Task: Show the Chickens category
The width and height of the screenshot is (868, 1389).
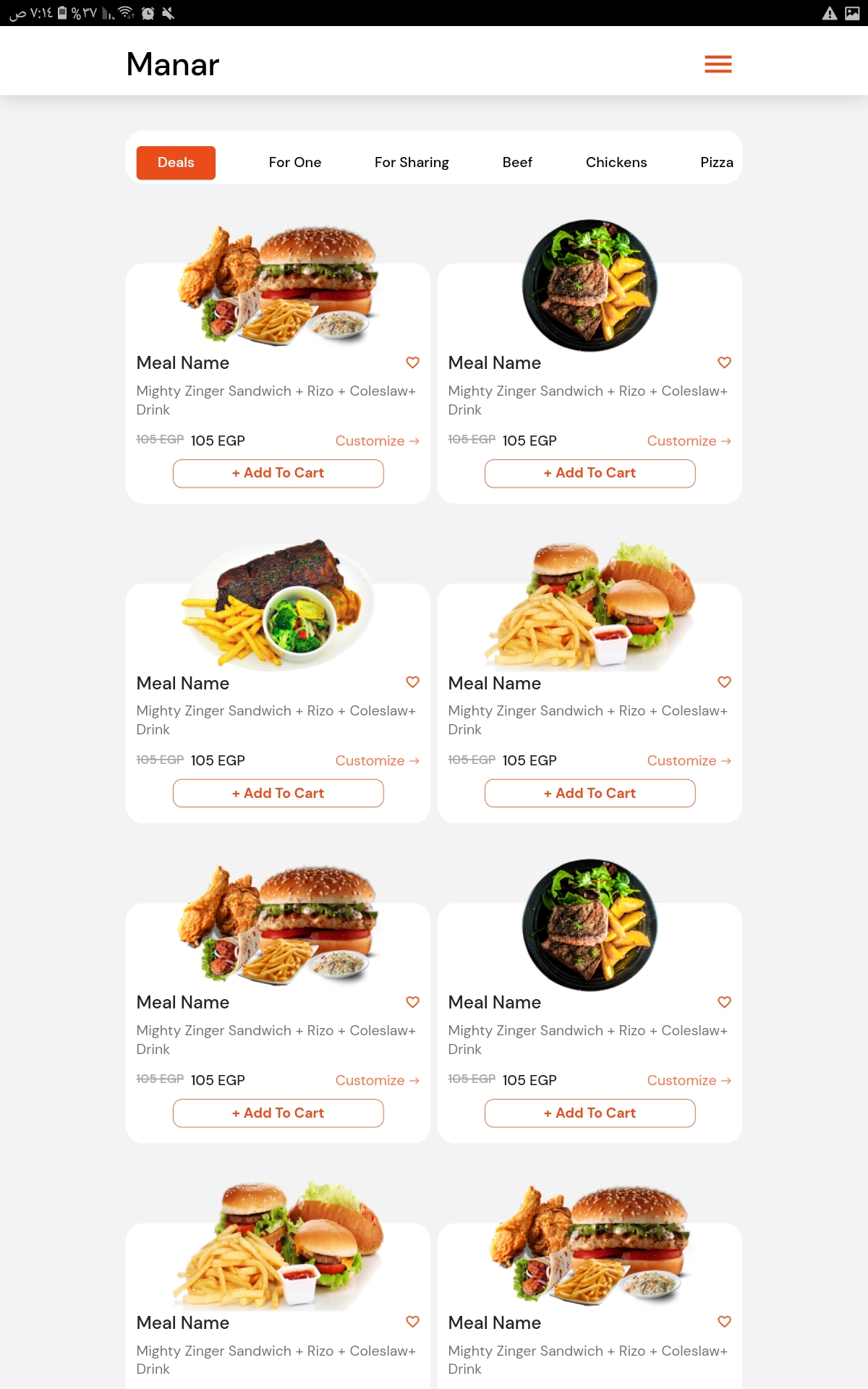Action: click(x=616, y=163)
